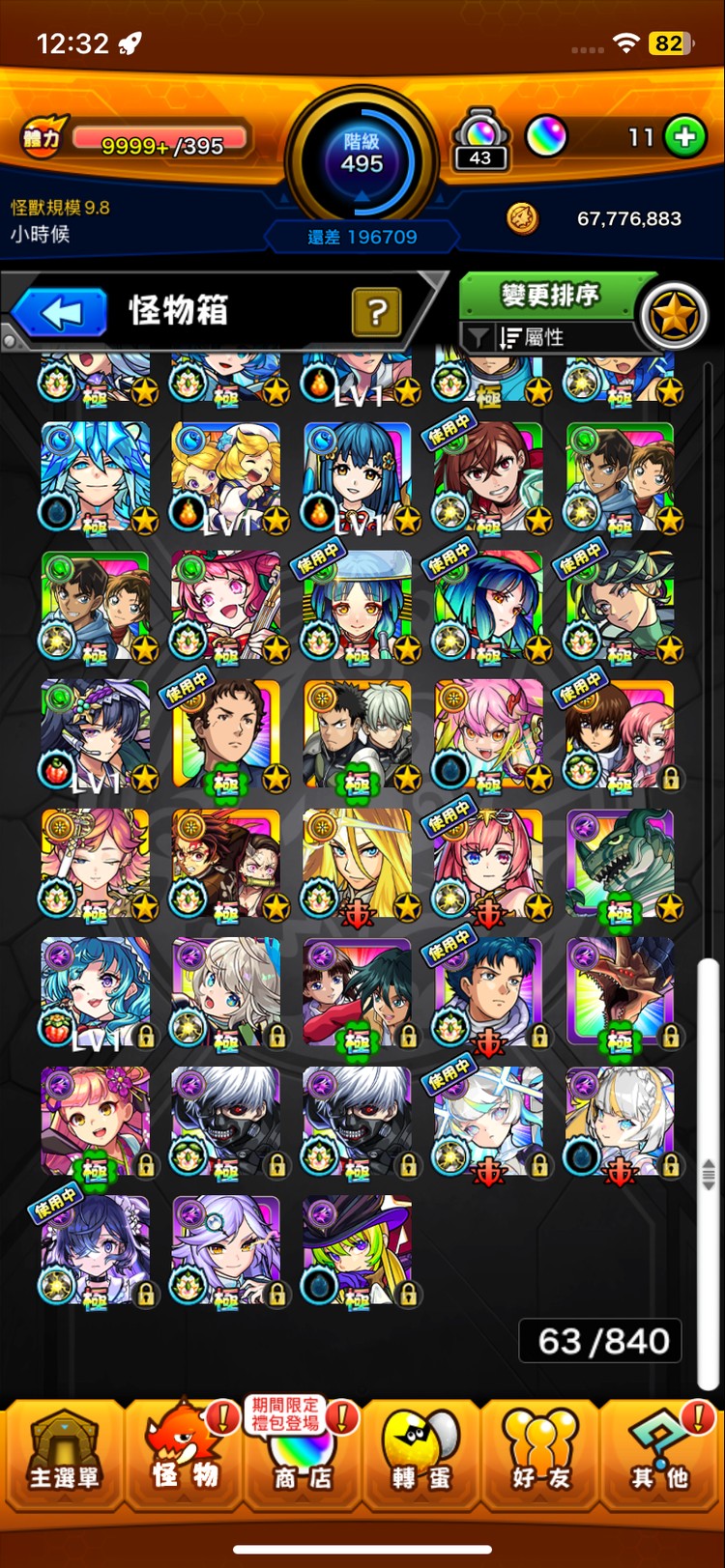Select the green dragon monster tile
The image size is (725, 1568).
(620, 864)
